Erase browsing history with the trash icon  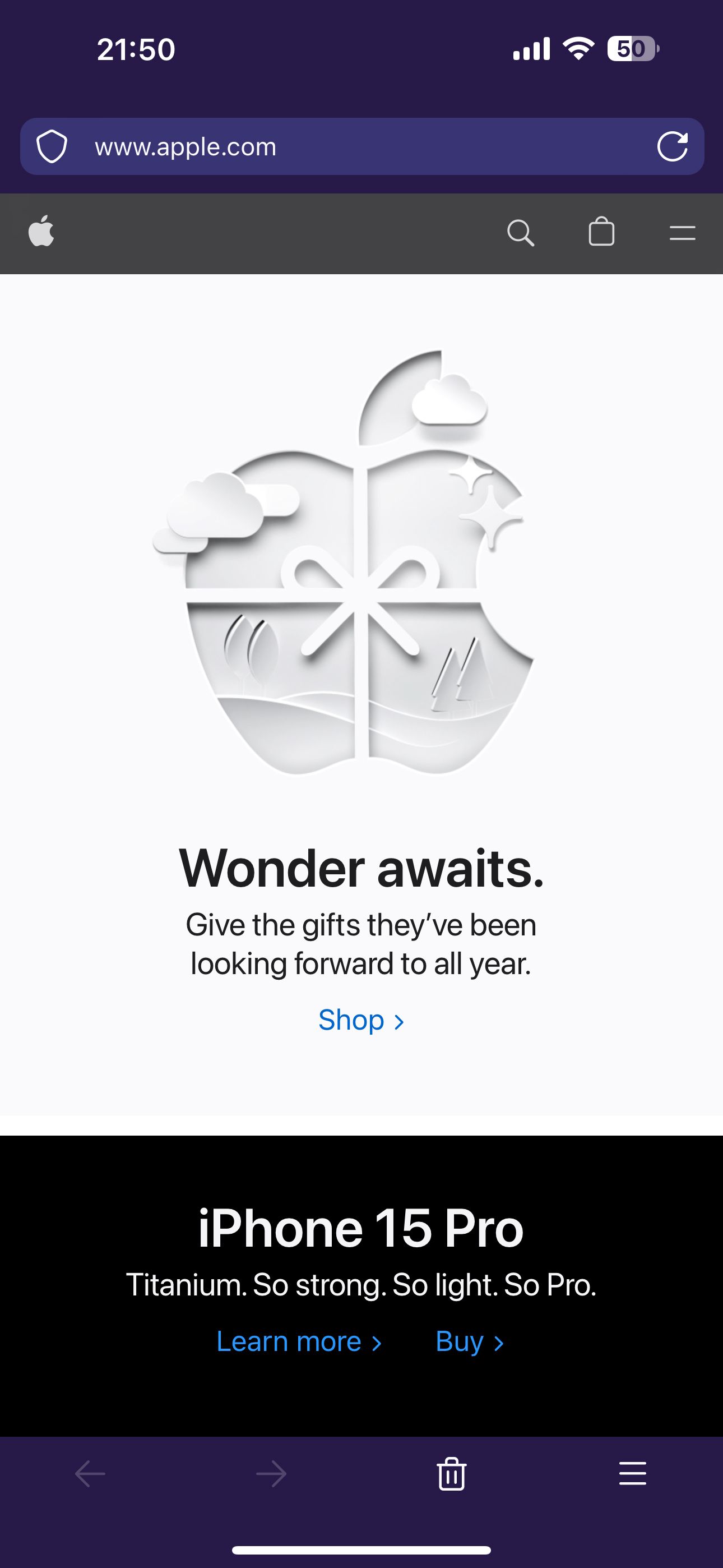click(452, 1474)
